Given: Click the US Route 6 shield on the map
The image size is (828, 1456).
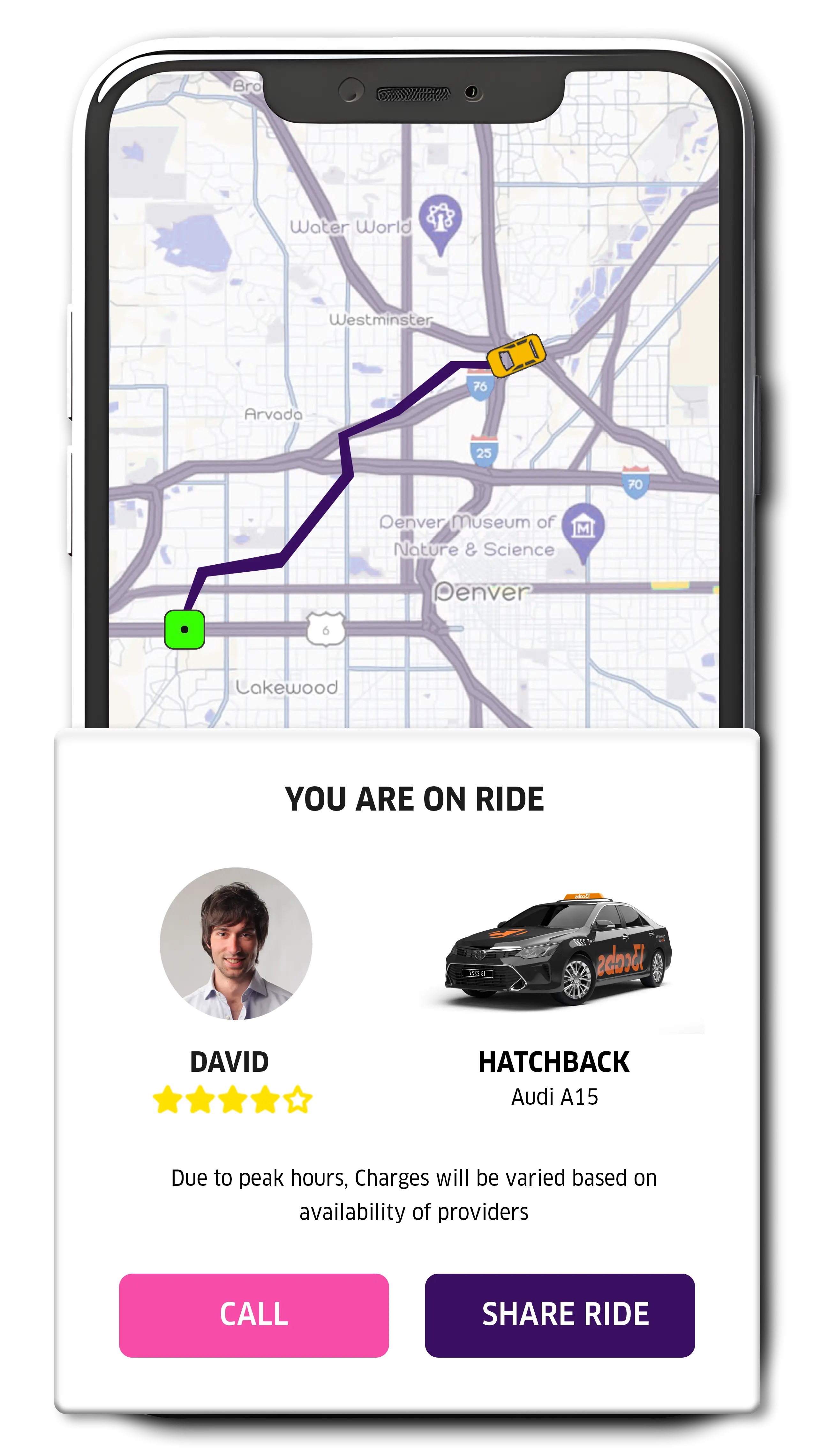Looking at the screenshot, I should [x=325, y=629].
